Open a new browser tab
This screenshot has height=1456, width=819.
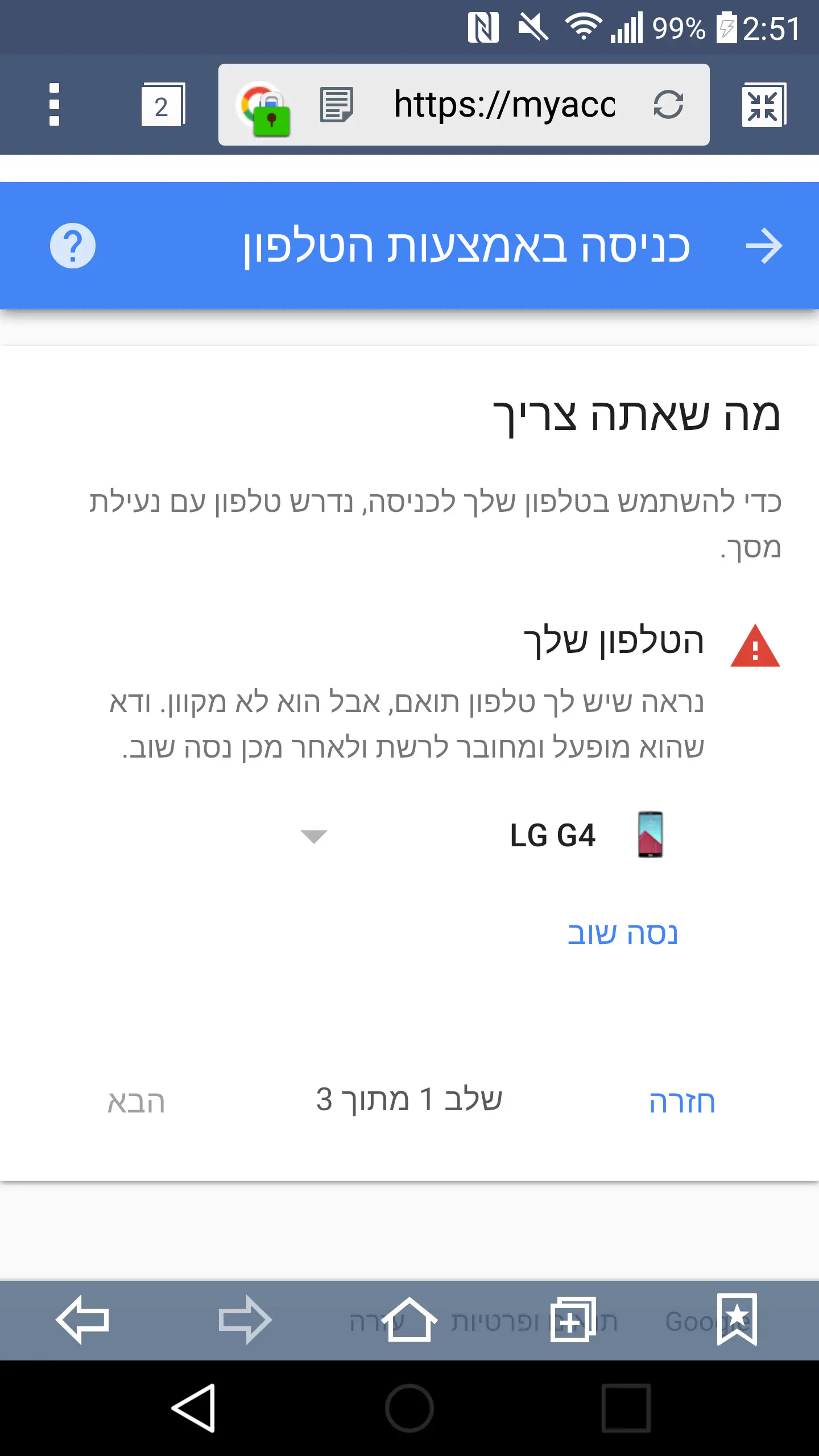(573, 1319)
